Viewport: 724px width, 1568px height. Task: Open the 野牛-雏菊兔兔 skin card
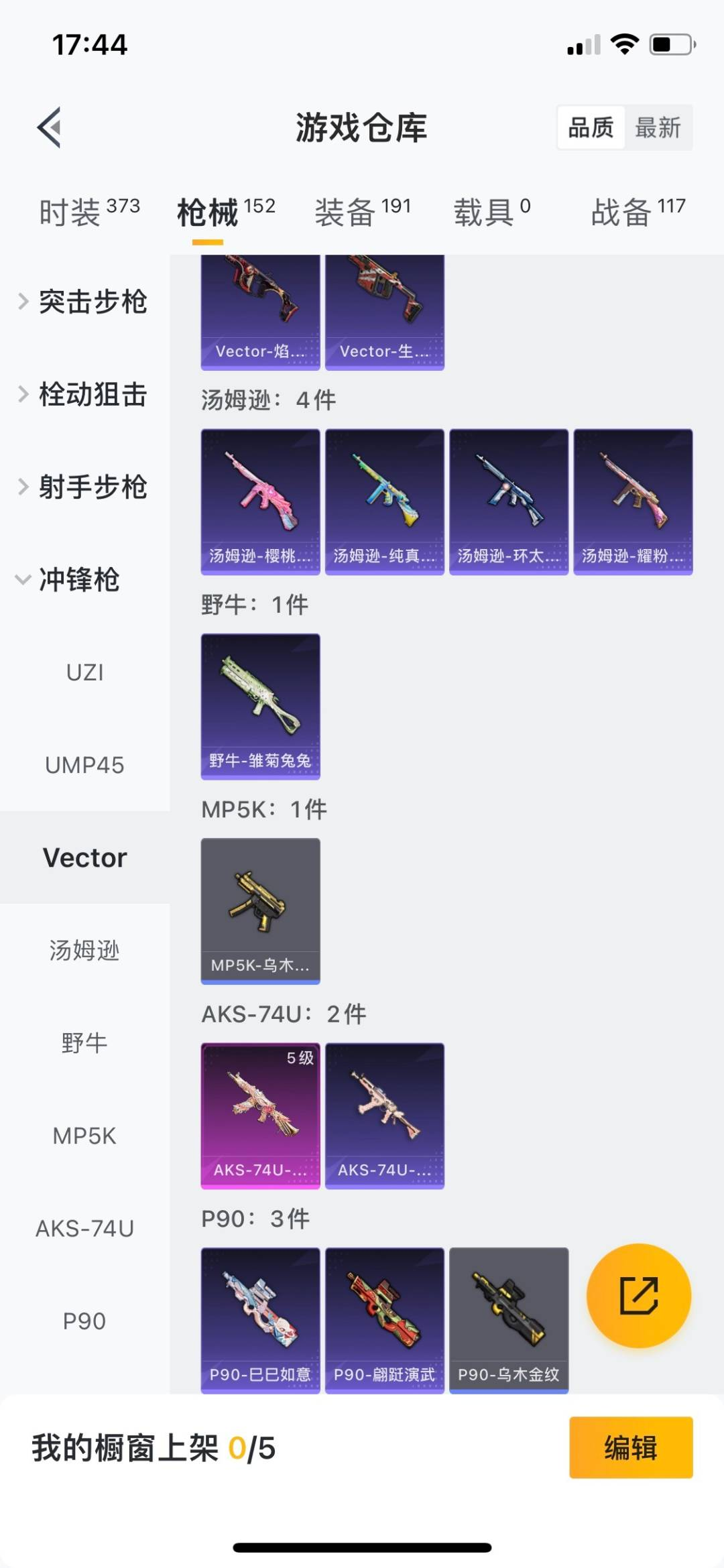click(260, 706)
